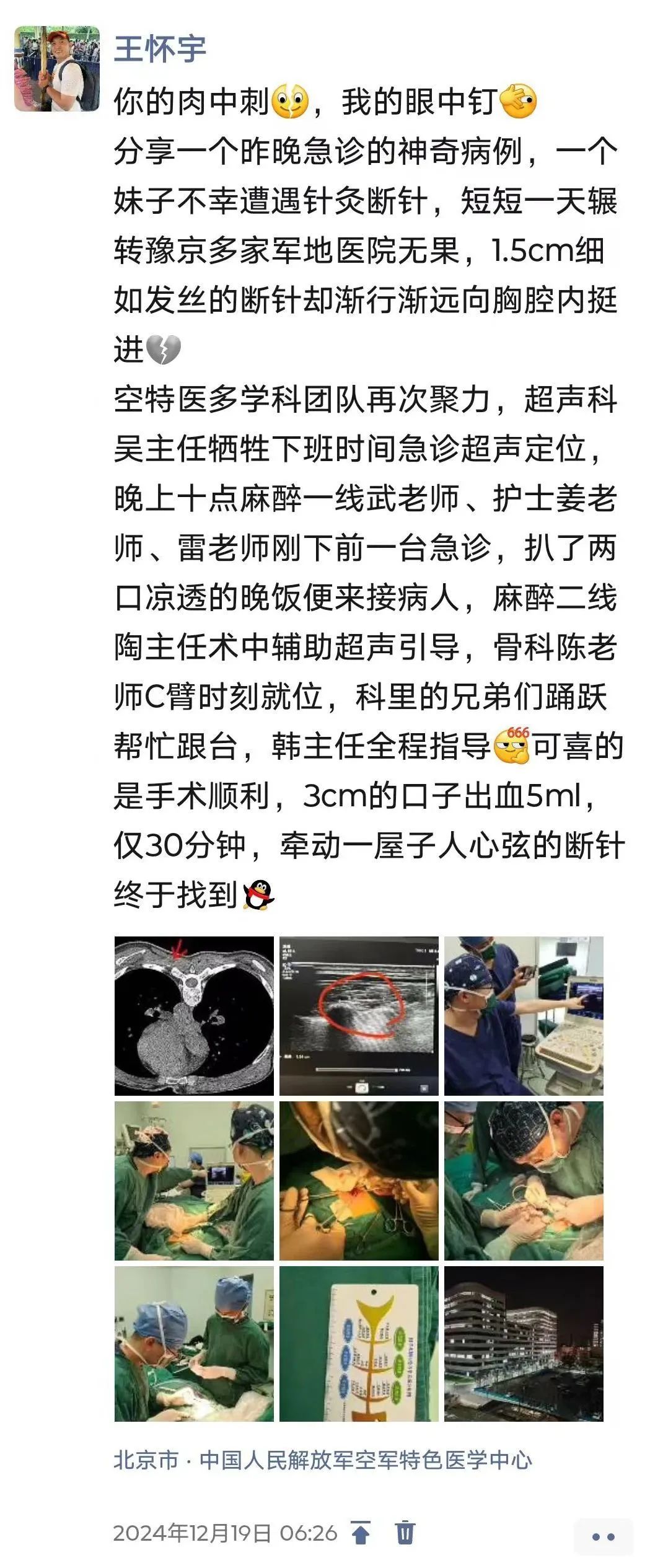View the needle-on-ruler-card photo
The width and height of the screenshot is (650, 1568).
coord(359,1344)
